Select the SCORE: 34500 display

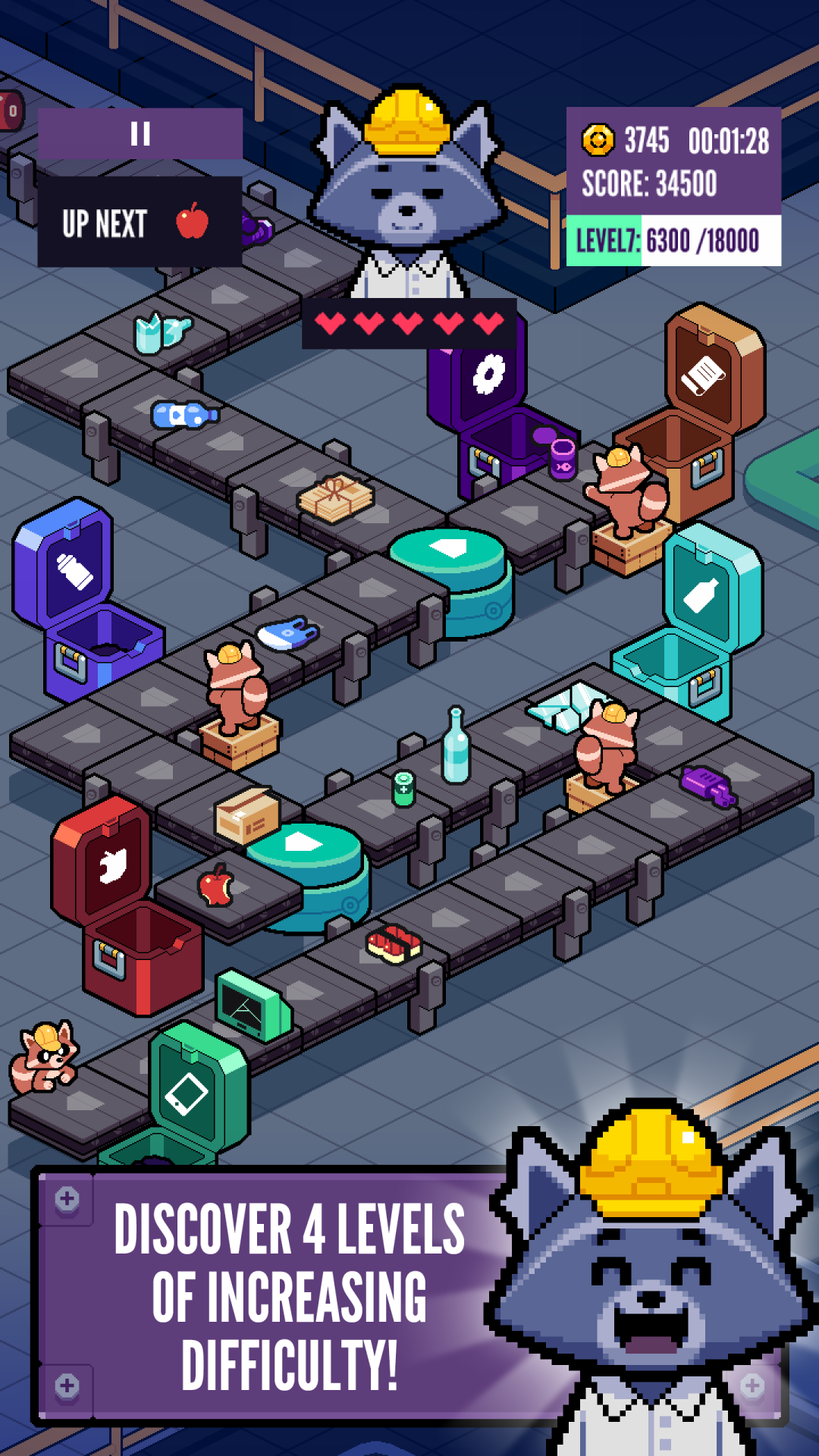coord(648,183)
